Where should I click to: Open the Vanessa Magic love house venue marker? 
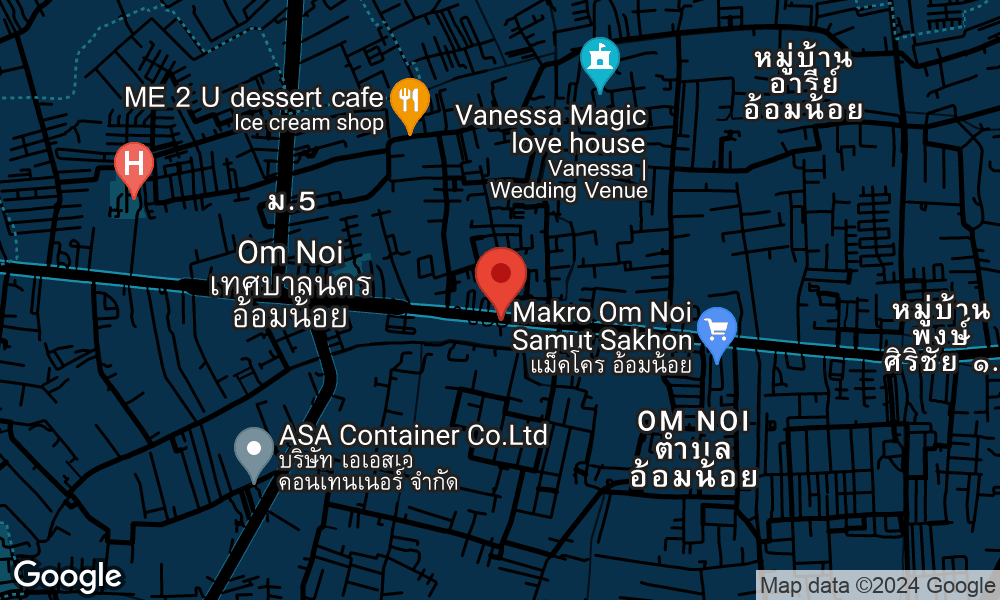point(600,57)
